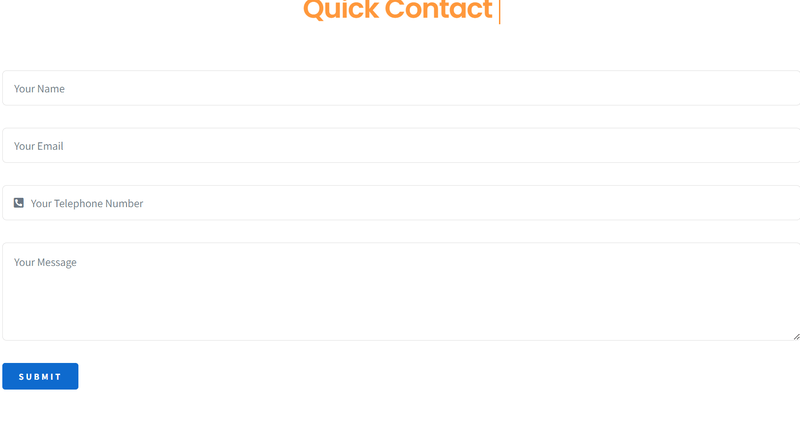This screenshot has height=446, width=800.
Task: Tap the Your Name field
Action: pos(400,89)
